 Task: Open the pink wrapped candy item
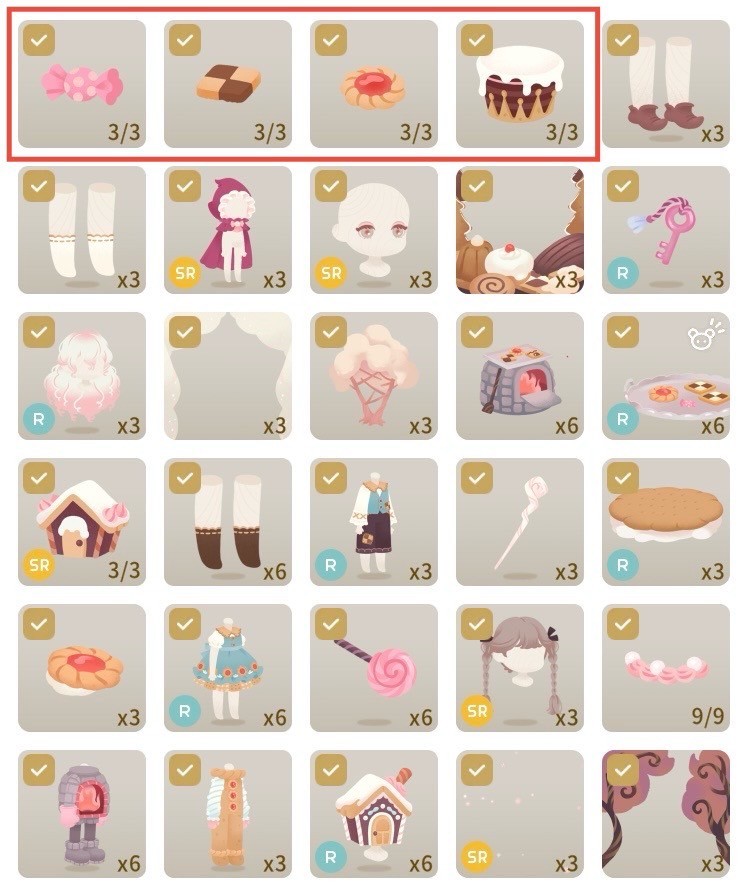tap(82, 84)
